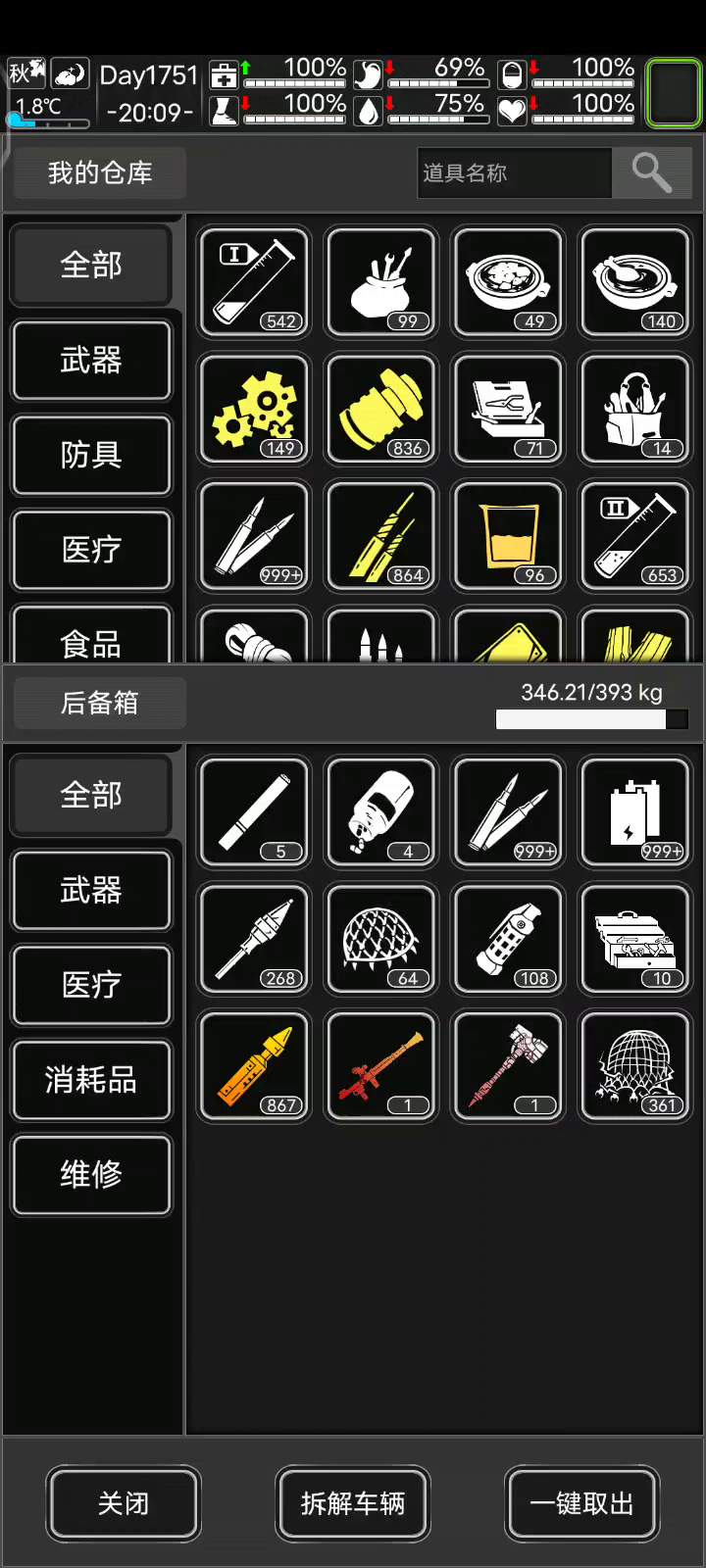This screenshot has height=1568, width=706.
Task: Select the trunk 消耗品 category
Action: point(91,1080)
